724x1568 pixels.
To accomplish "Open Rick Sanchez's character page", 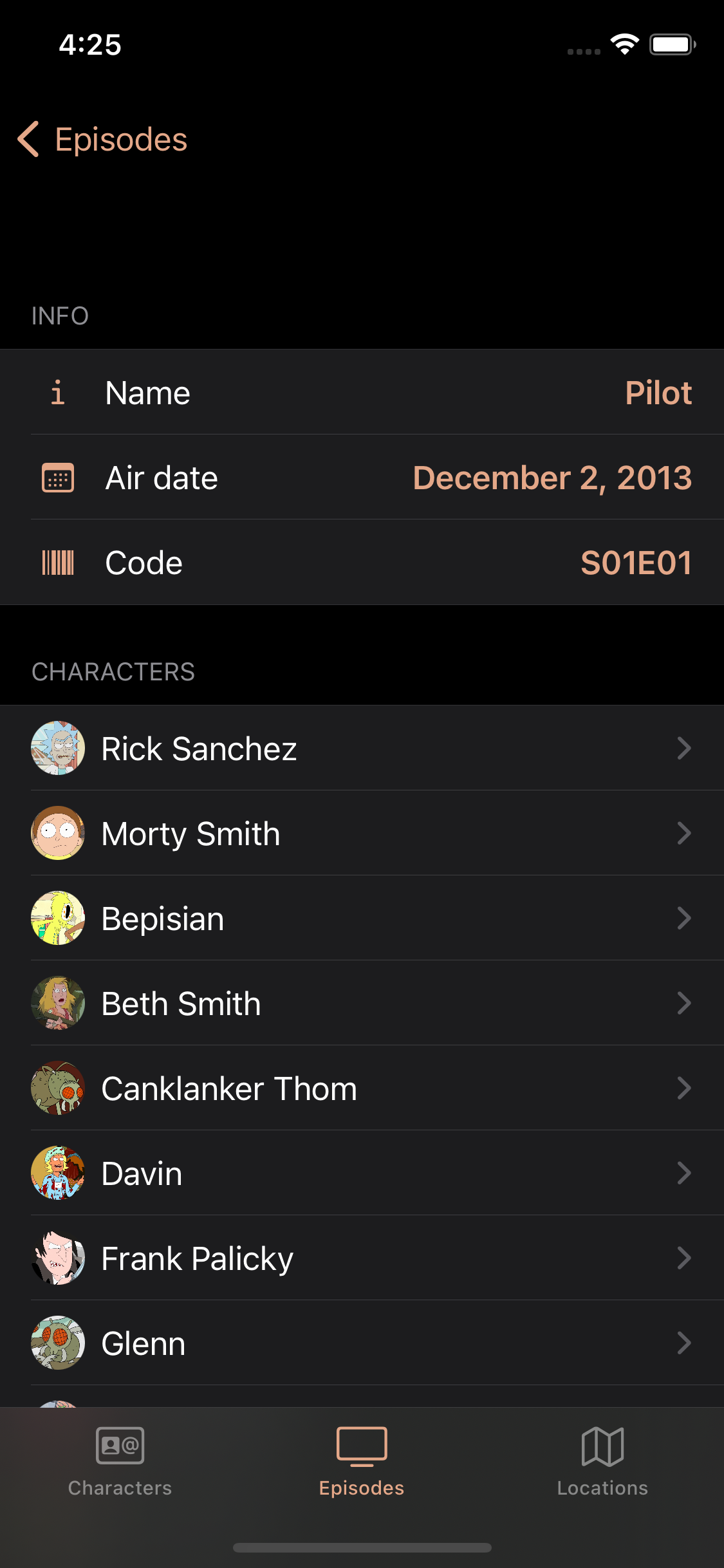I will tap(360, 748).
